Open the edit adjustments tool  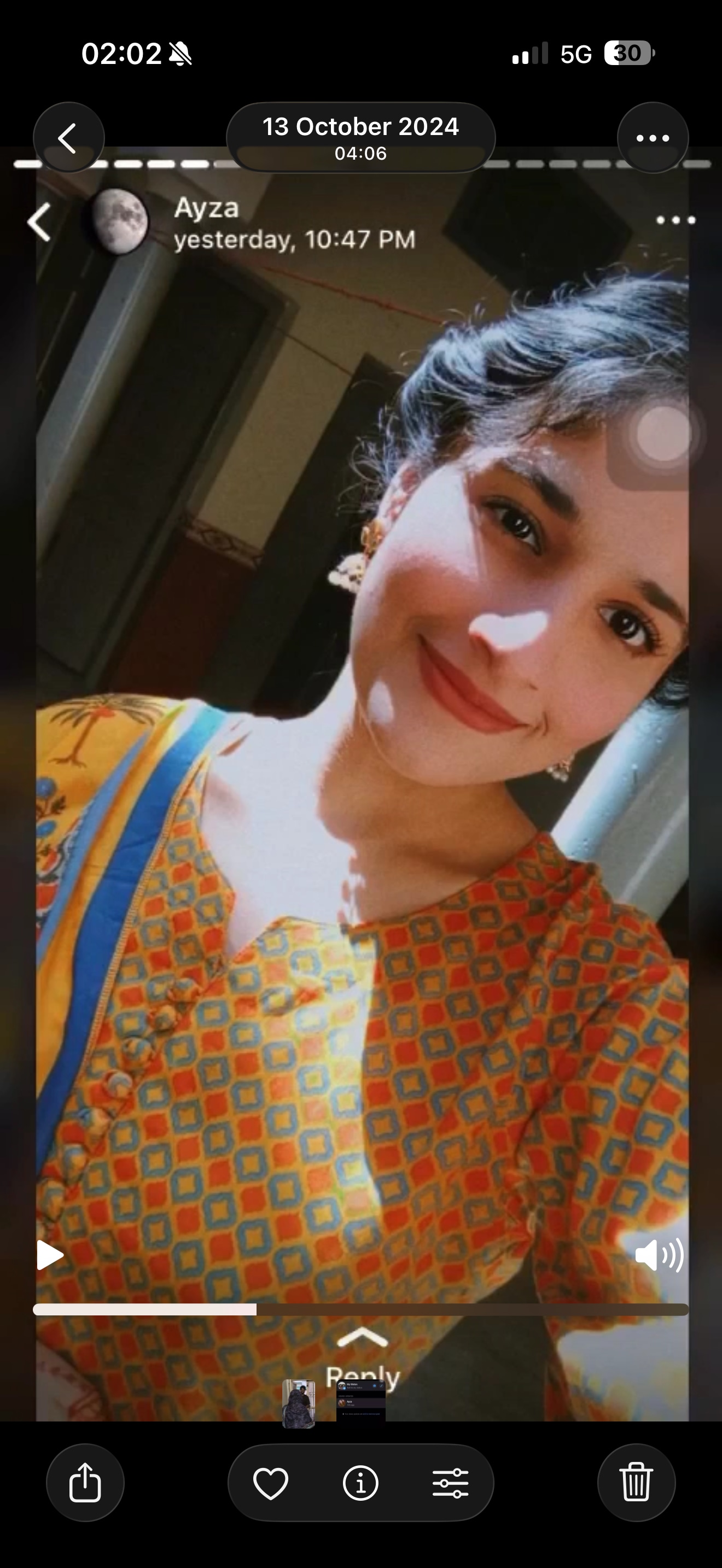point(451,1482)
